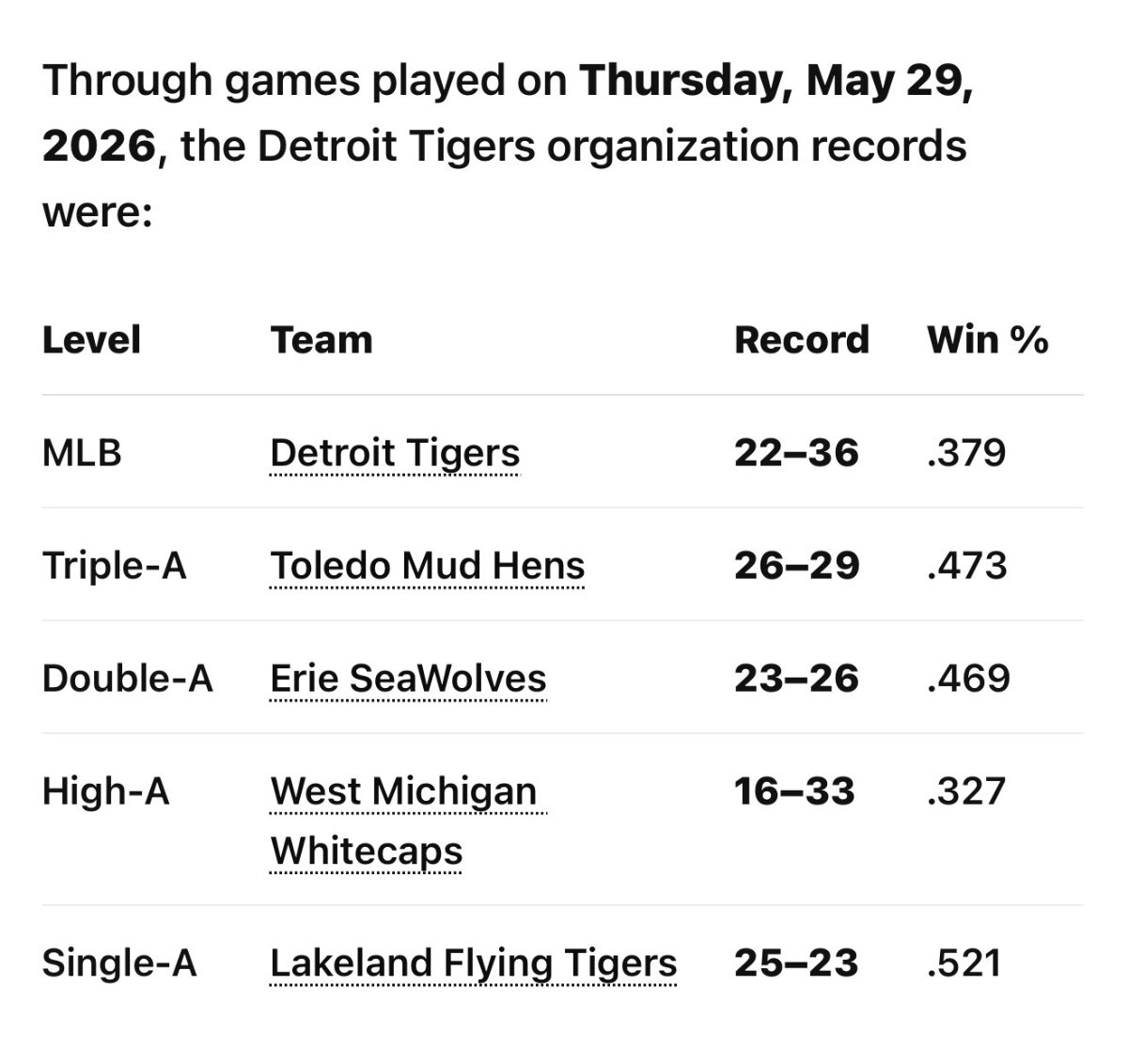
Task: Open the West Michigan Whitecaps link
Action: click(x=408, y=821)
